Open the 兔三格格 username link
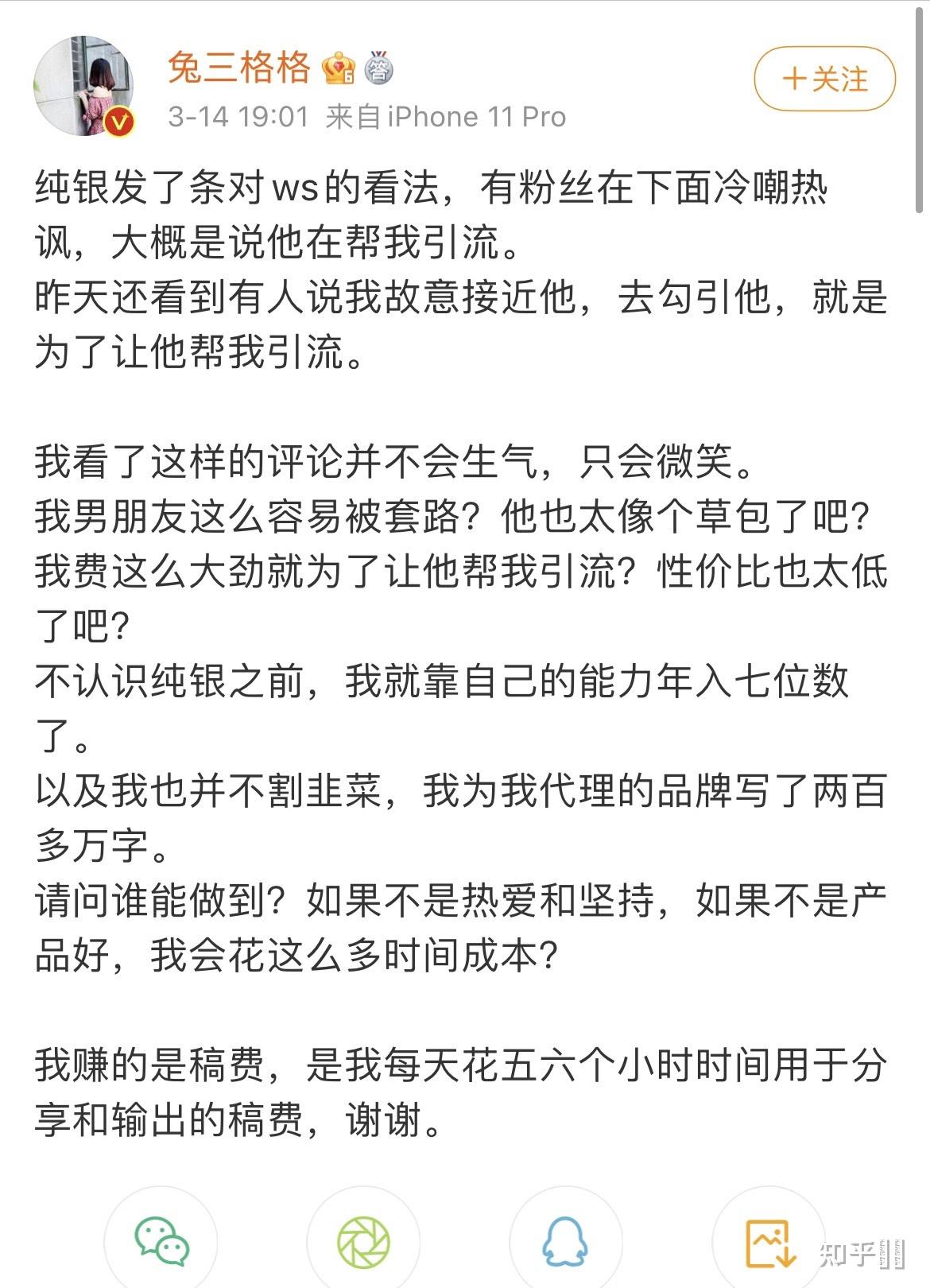The width and height of the screenshot is (930, 1288). pyautogui.click(x=238, y=67)
